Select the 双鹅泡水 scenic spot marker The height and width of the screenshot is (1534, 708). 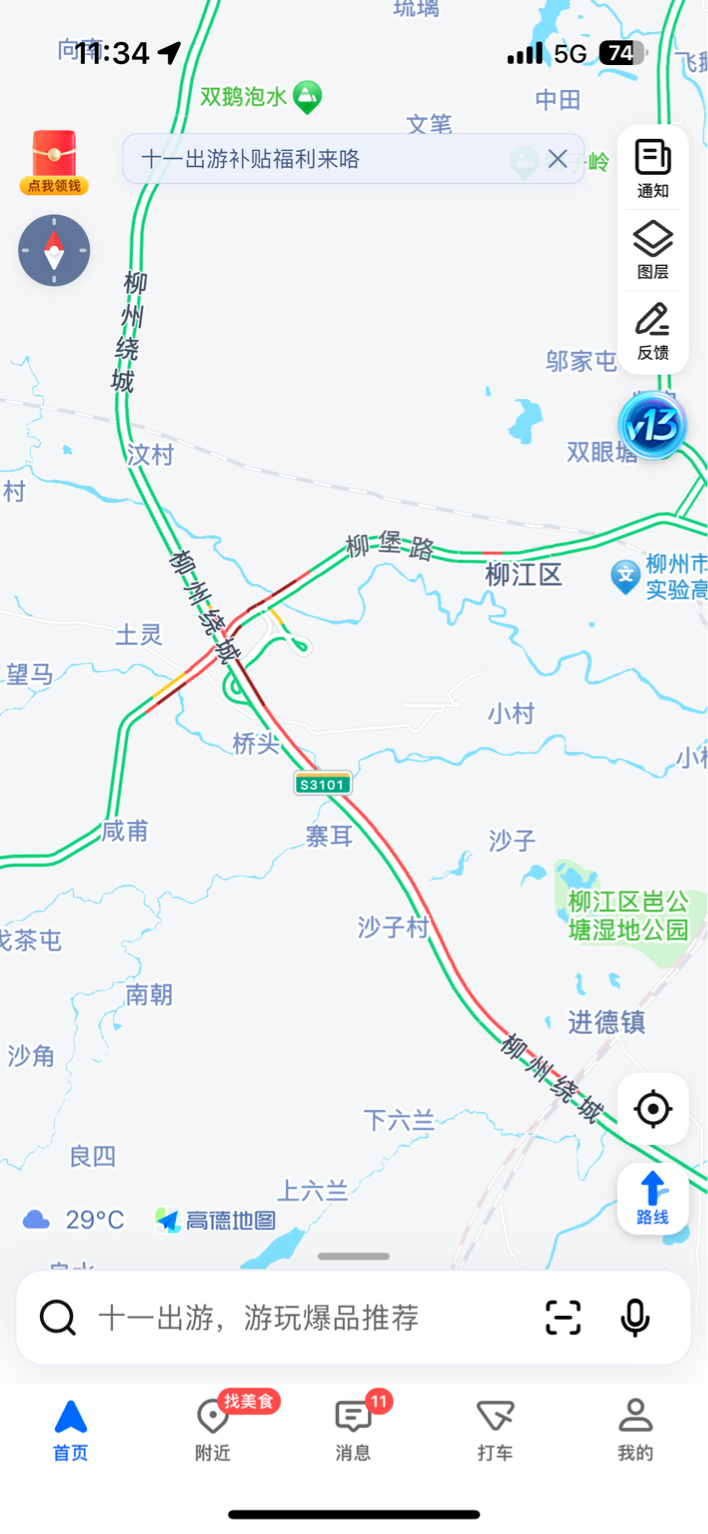coord(307,97)
